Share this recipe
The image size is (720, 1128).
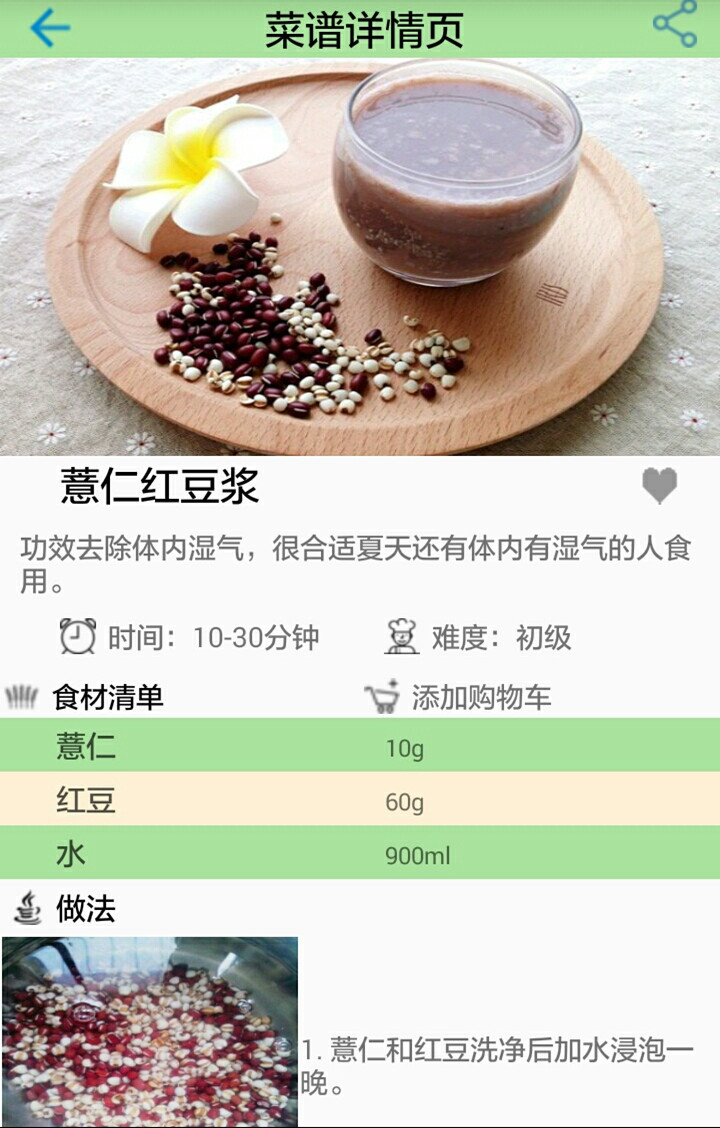[x=675, y=25]
